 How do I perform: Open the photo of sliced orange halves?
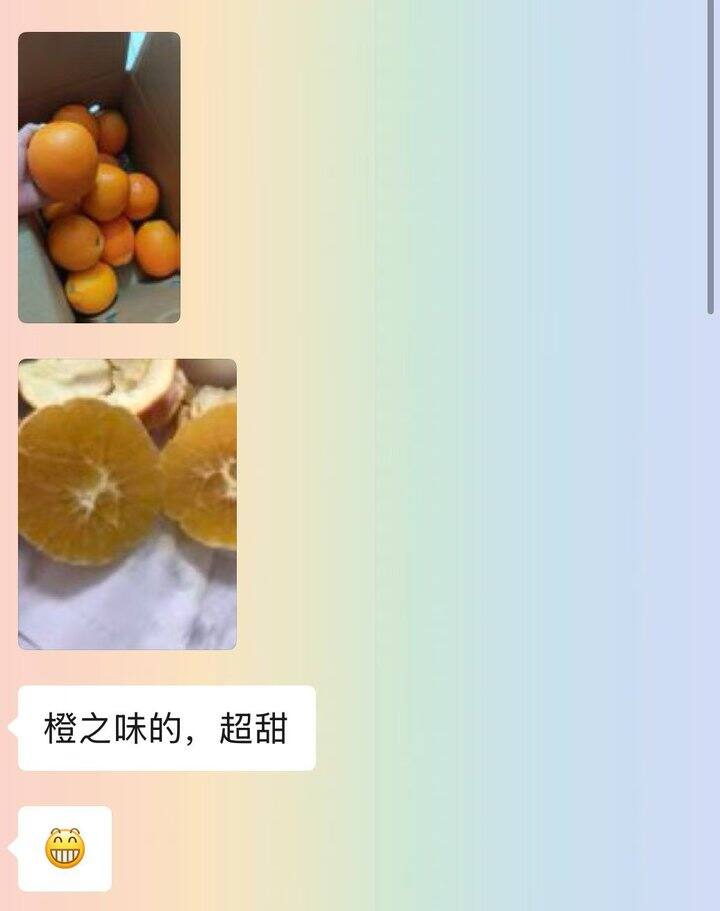[x=127, y=504]
